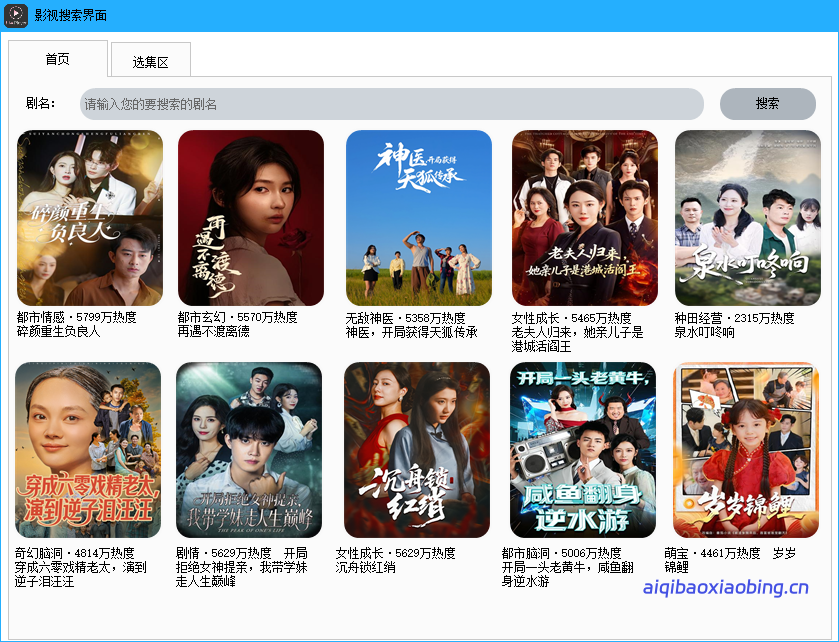Open the drama 泉水叮咚响
Screen dimensions: 839x642
click(748, 218)
